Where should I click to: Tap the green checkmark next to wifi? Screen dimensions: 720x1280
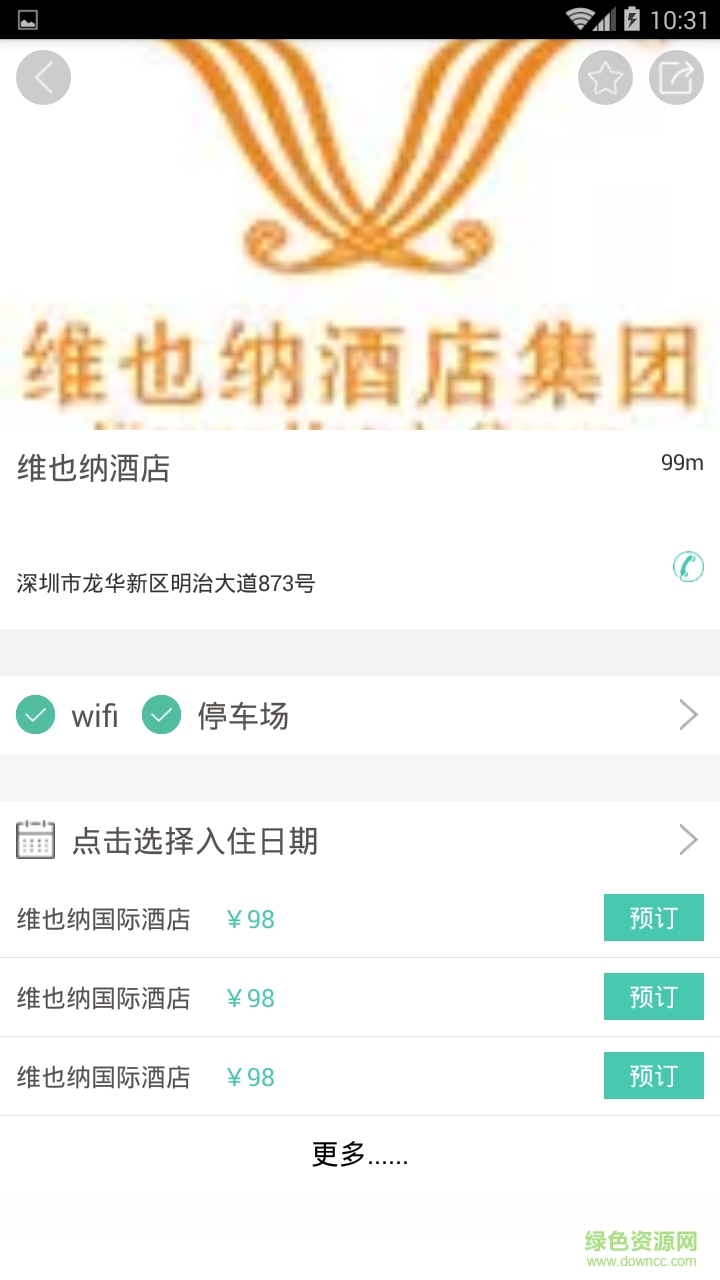pos(36,715)
